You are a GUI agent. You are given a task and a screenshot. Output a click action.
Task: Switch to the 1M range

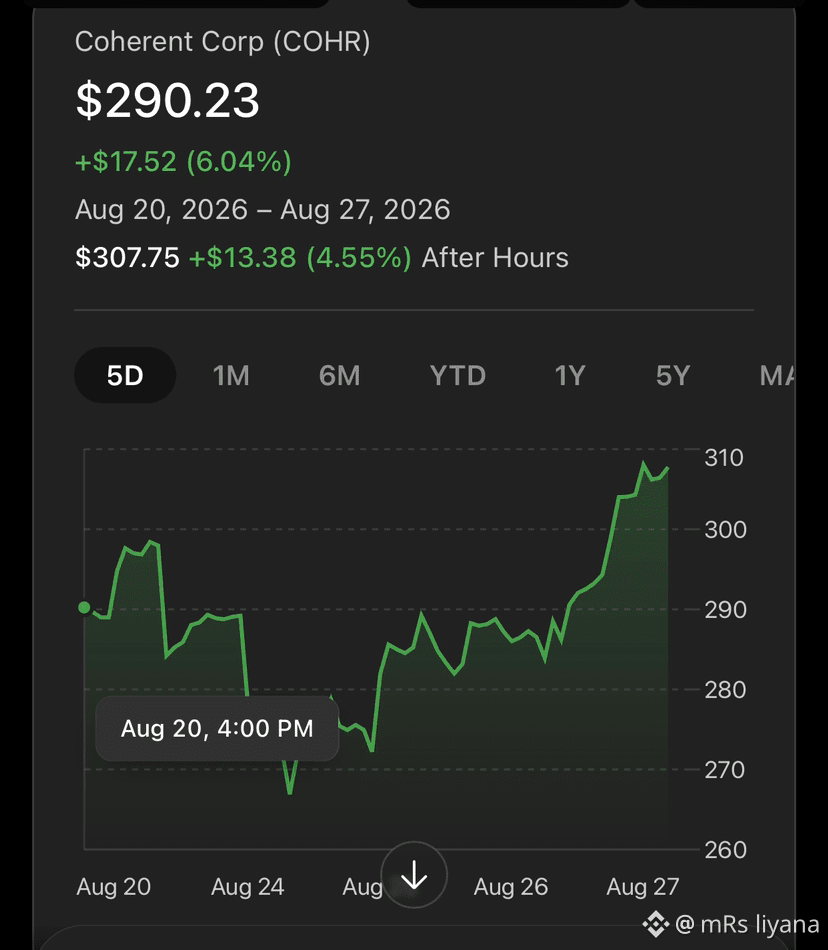(231, 376)
